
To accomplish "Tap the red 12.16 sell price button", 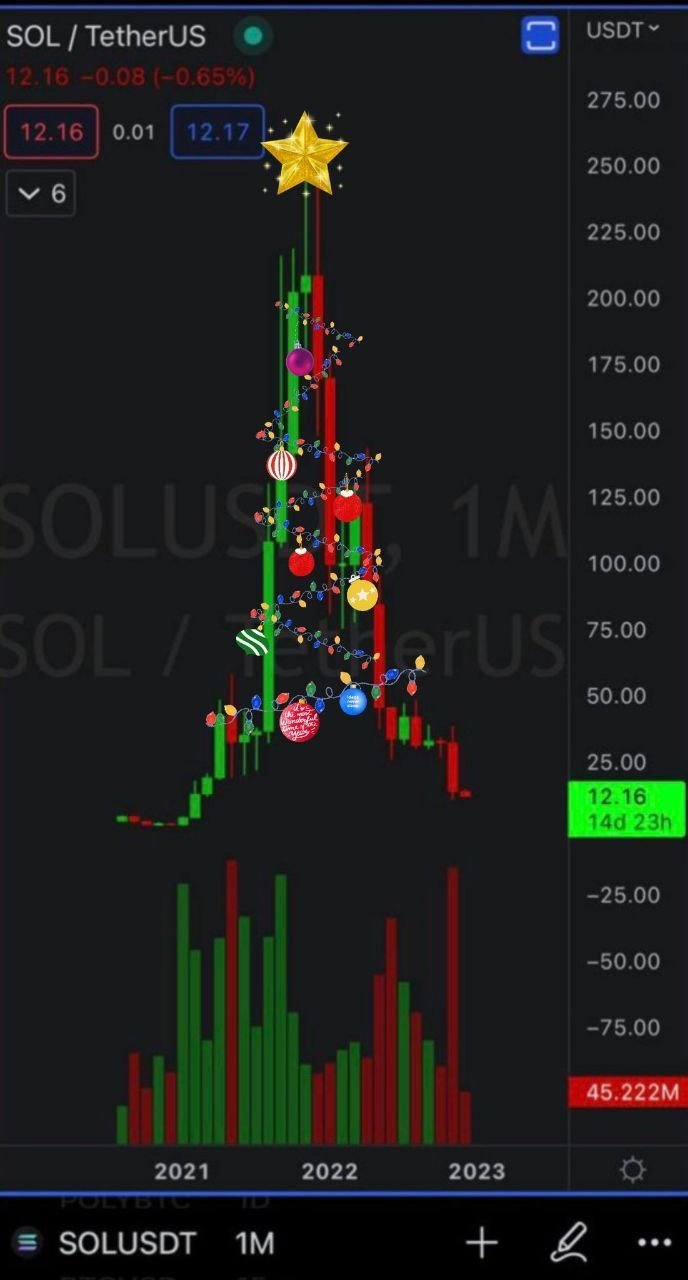I will pyautogui.click(x=51, y=131).
